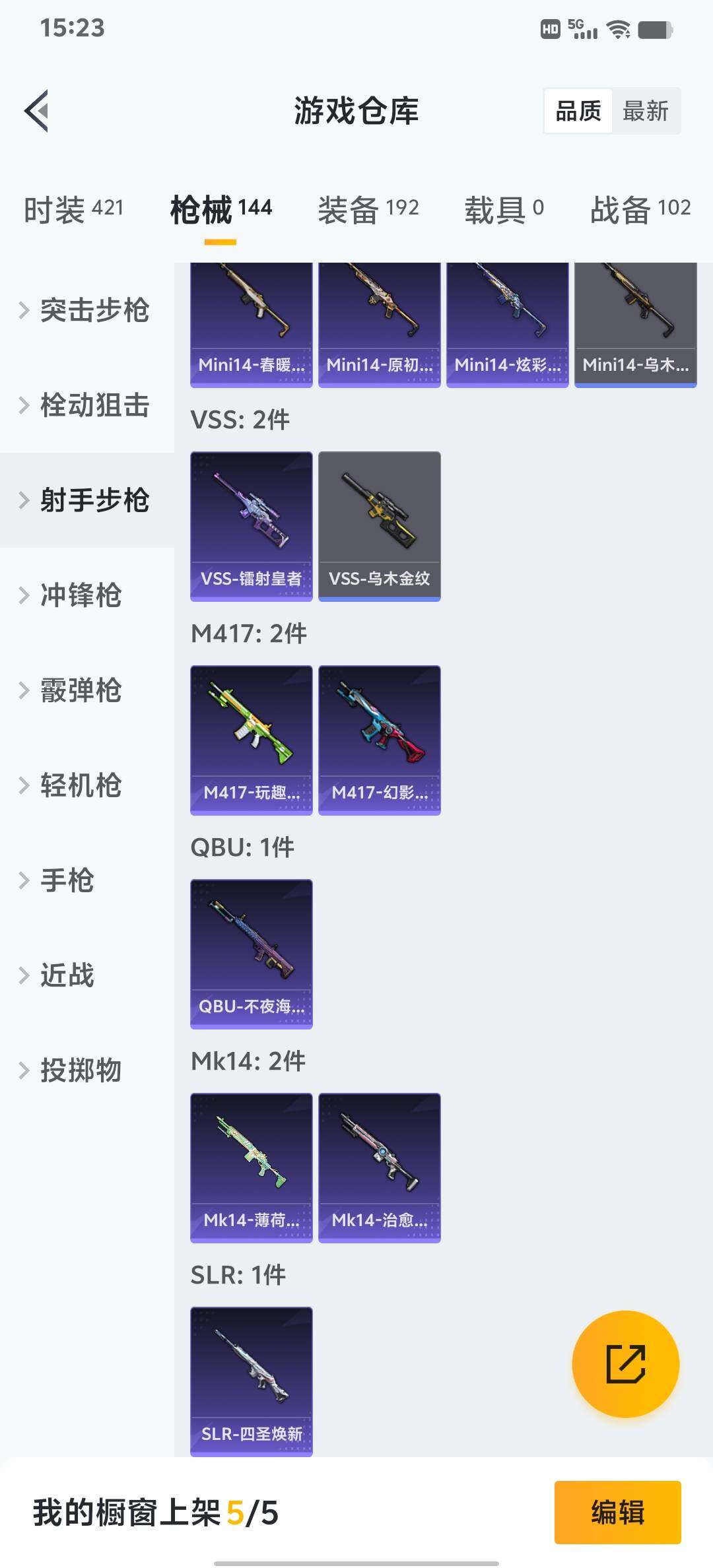Go back using the top-left arrow

37,111
